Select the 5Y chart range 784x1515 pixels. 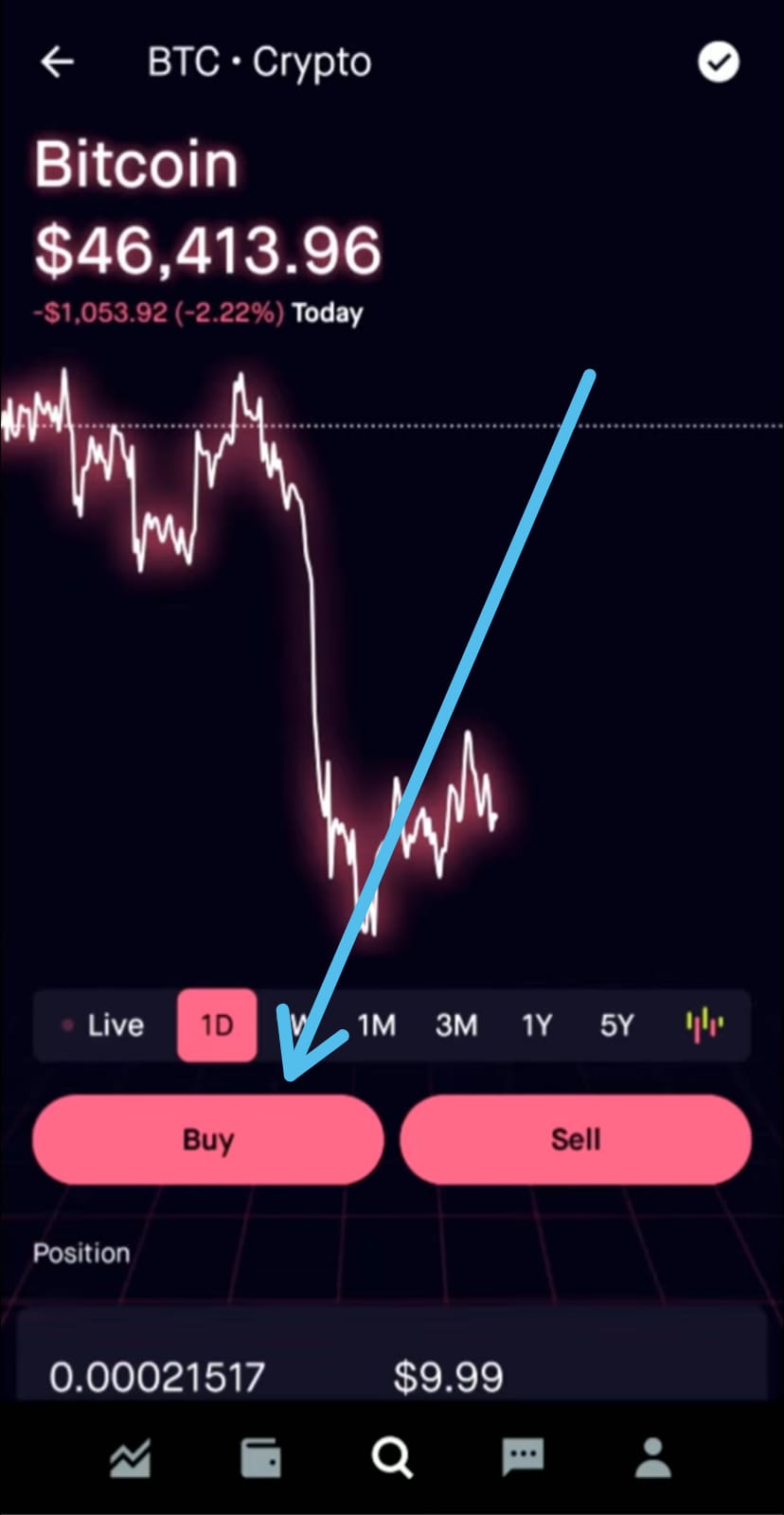tap(616, 1025)
